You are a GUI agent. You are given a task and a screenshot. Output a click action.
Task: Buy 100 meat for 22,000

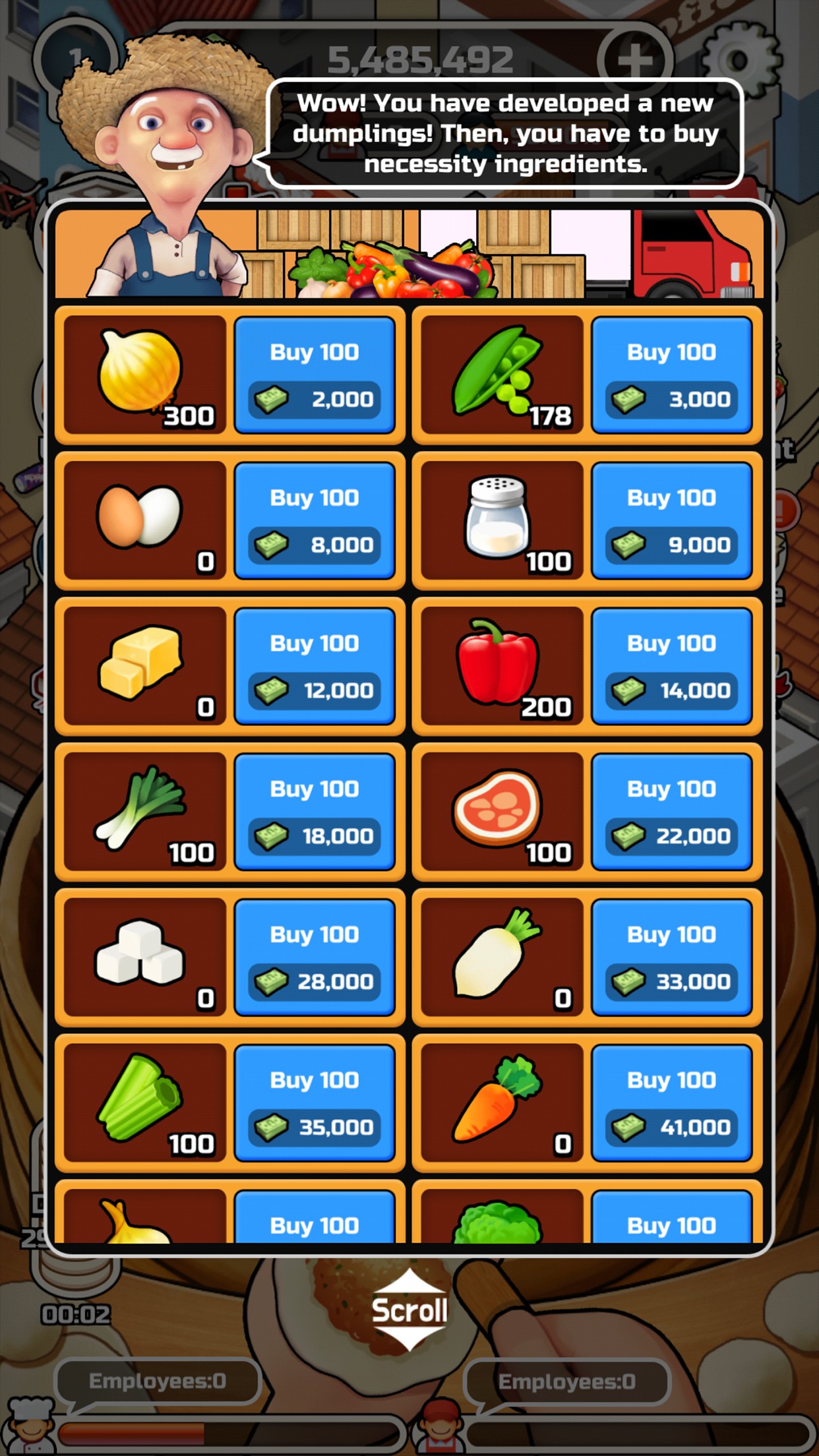point(671,812)
